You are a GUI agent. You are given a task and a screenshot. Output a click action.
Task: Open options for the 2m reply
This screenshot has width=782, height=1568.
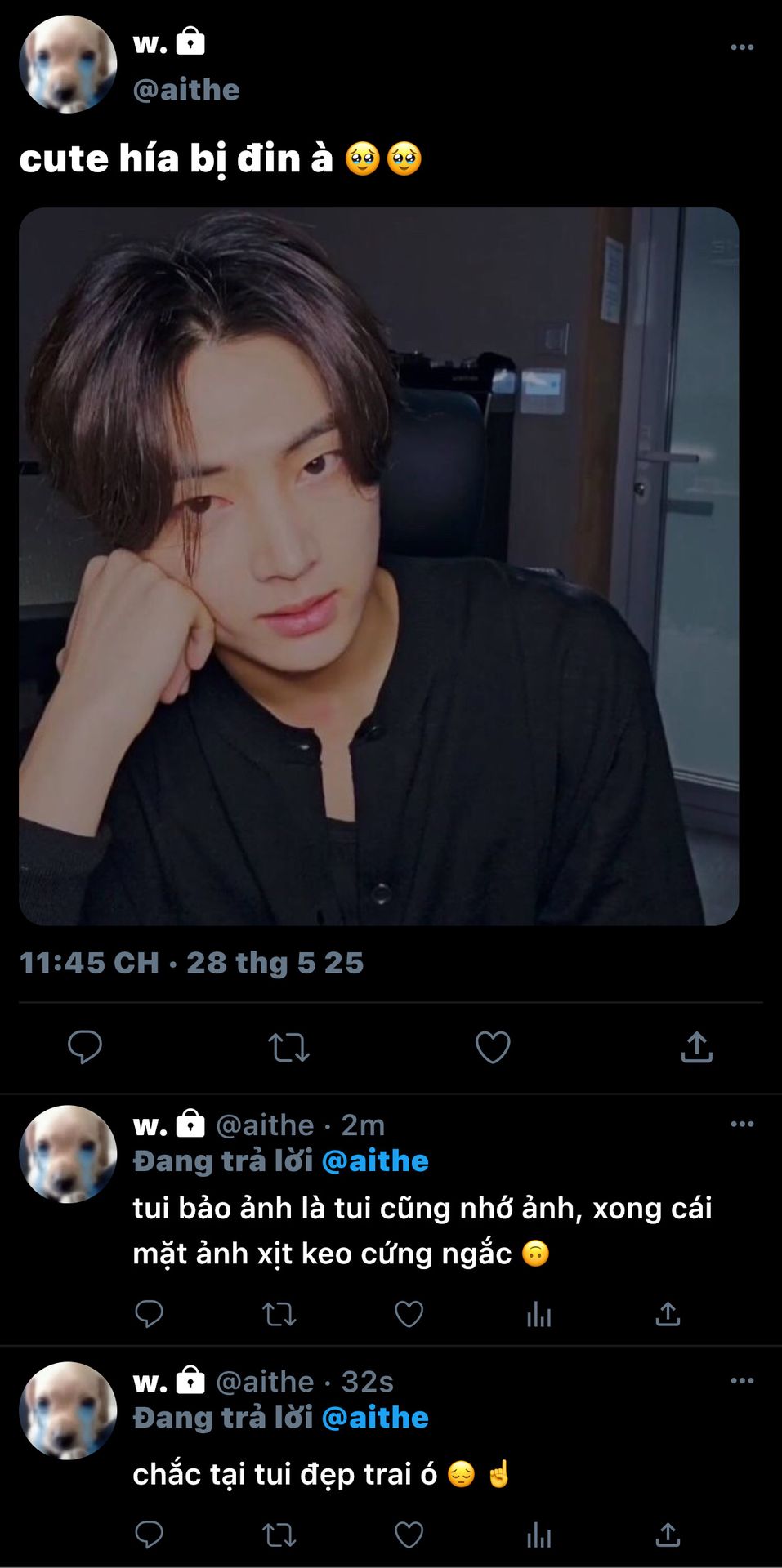pyautogui.click(x=741, y=1125)
